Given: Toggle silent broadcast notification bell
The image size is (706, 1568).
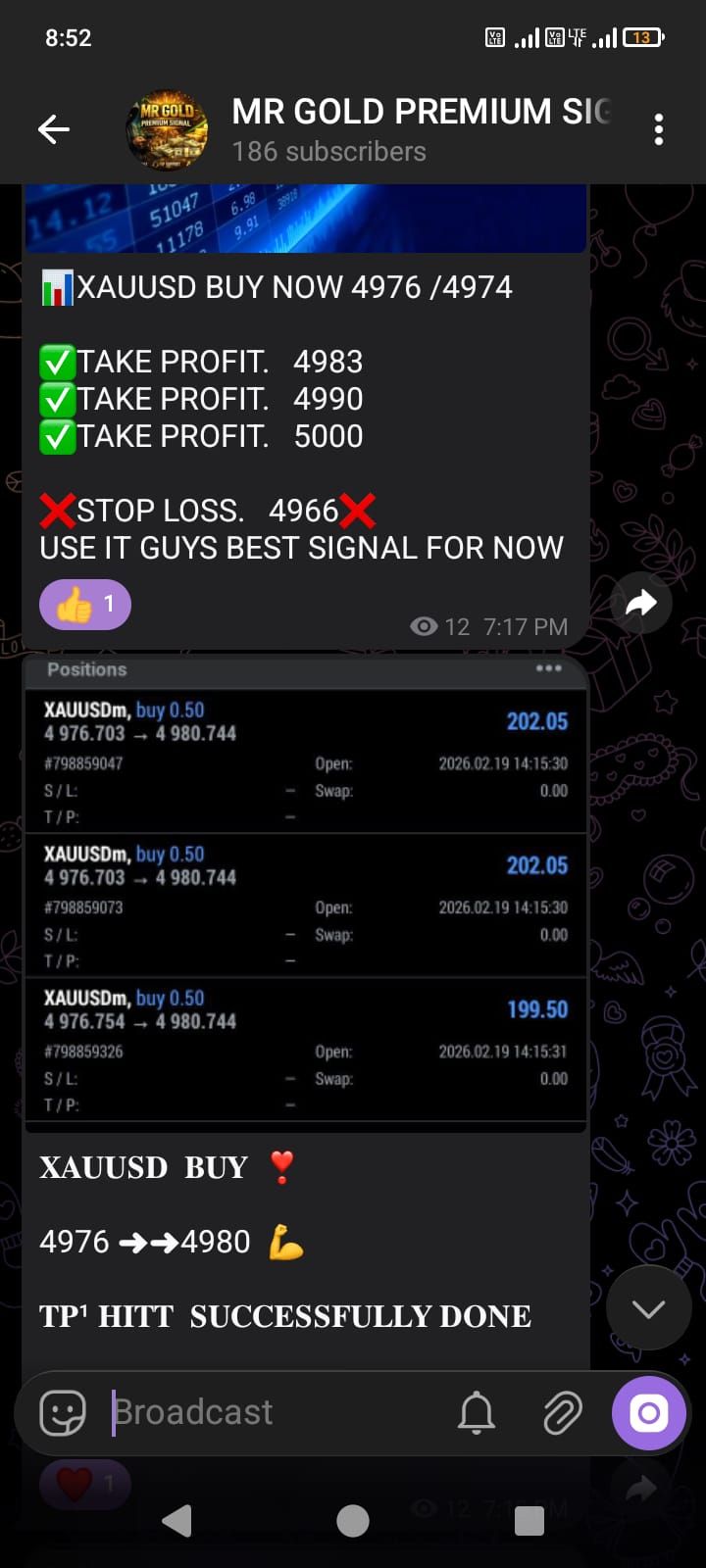Looking at the screenshot, I should [477, 1413].
